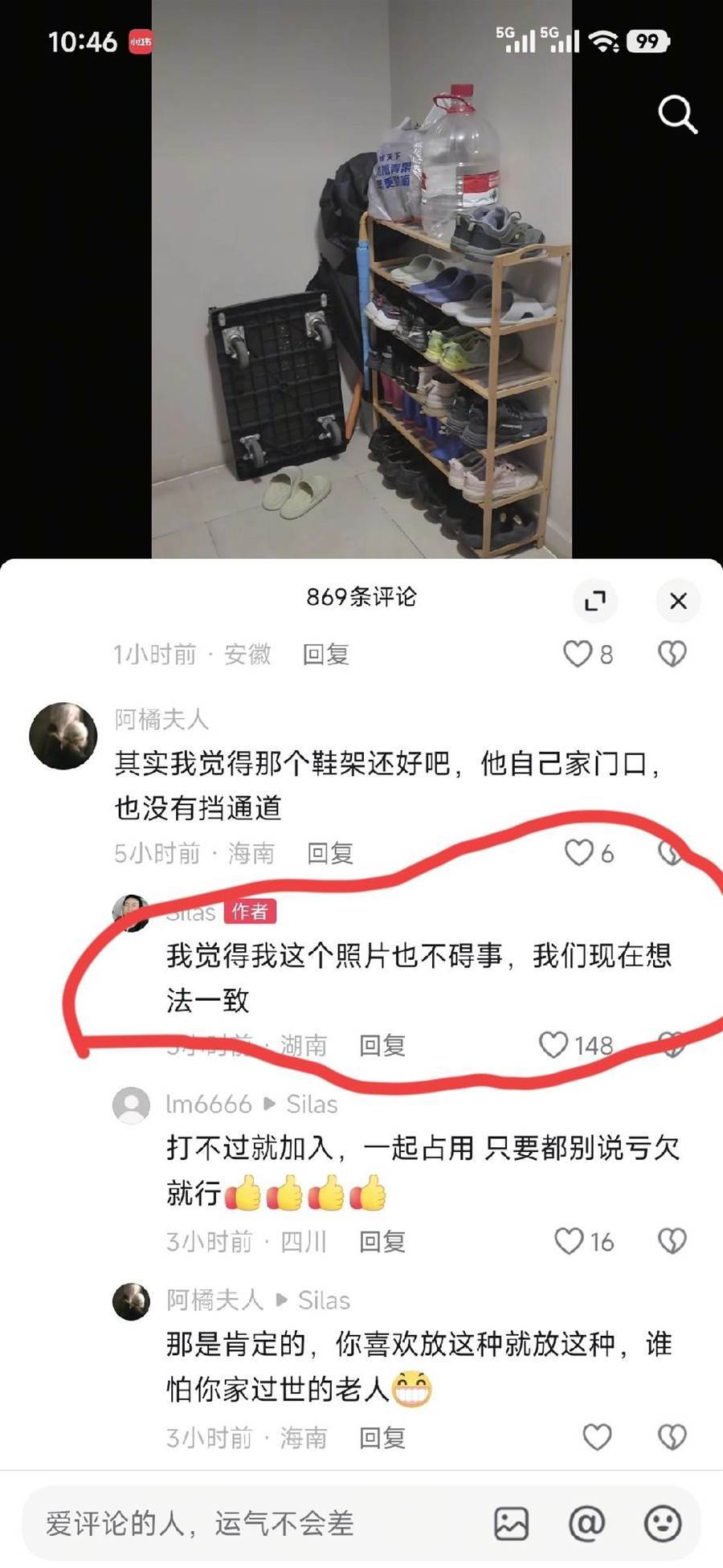Like lm6666's reply with 16 likes
The width and height of the screenshot is (723, 1568).
(570, 1241)
